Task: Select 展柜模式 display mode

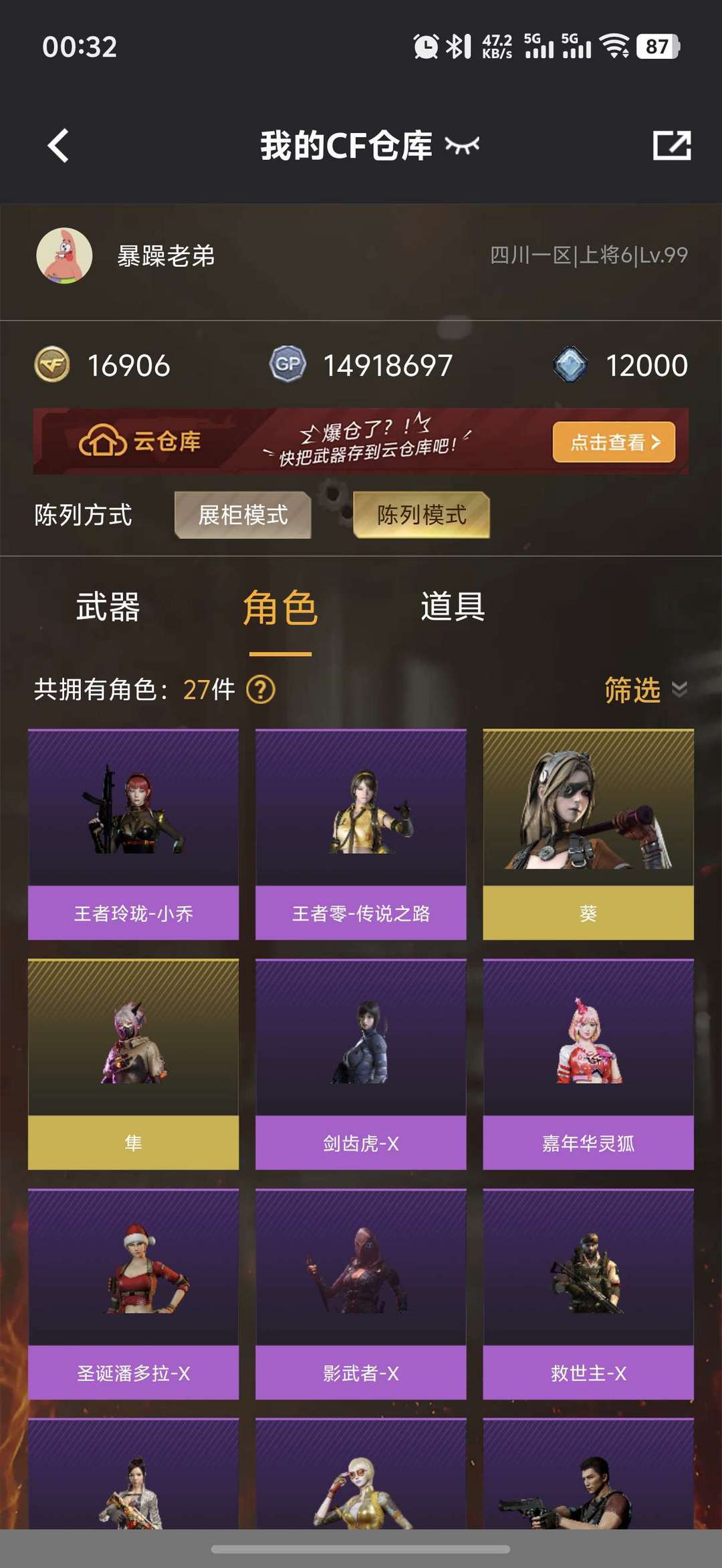Action: [243, 515]
